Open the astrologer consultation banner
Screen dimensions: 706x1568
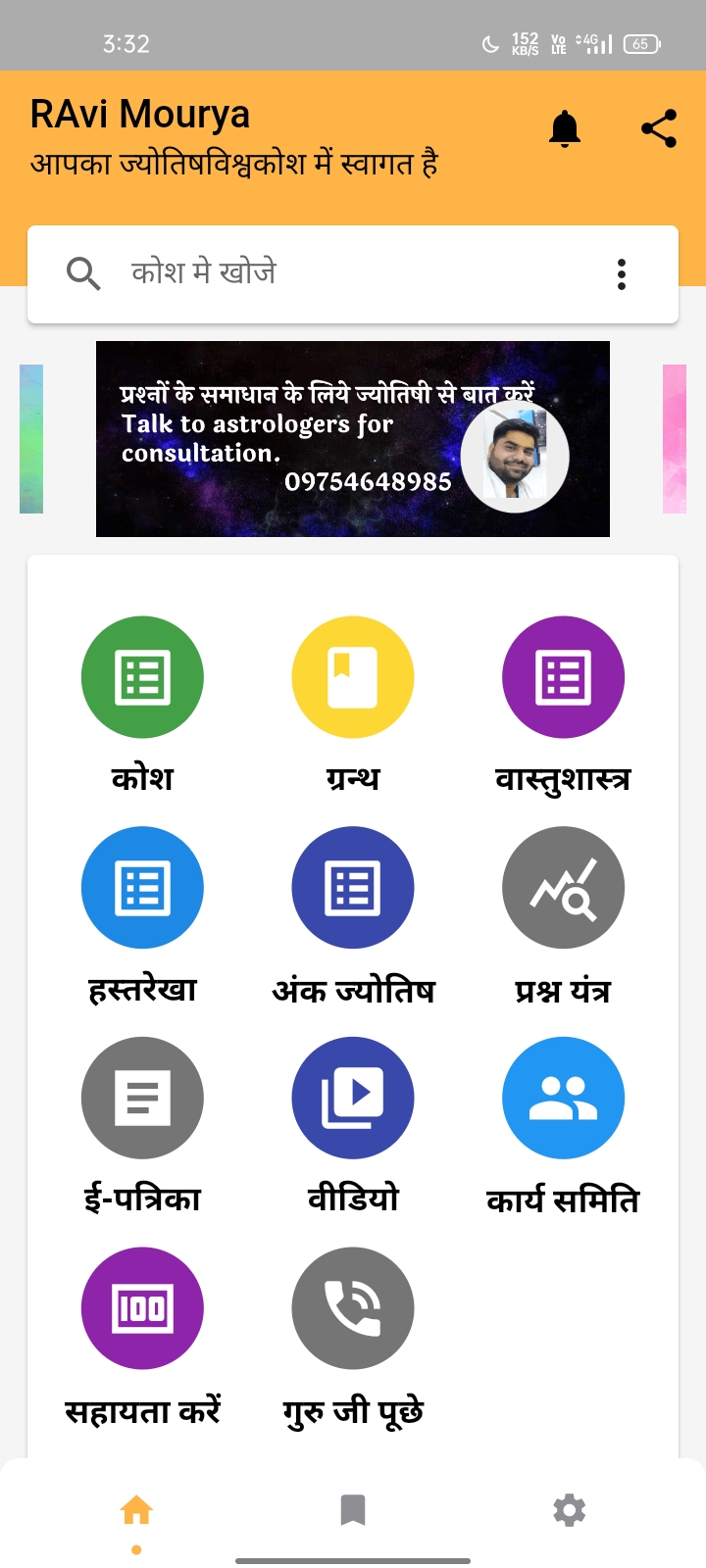353,439
